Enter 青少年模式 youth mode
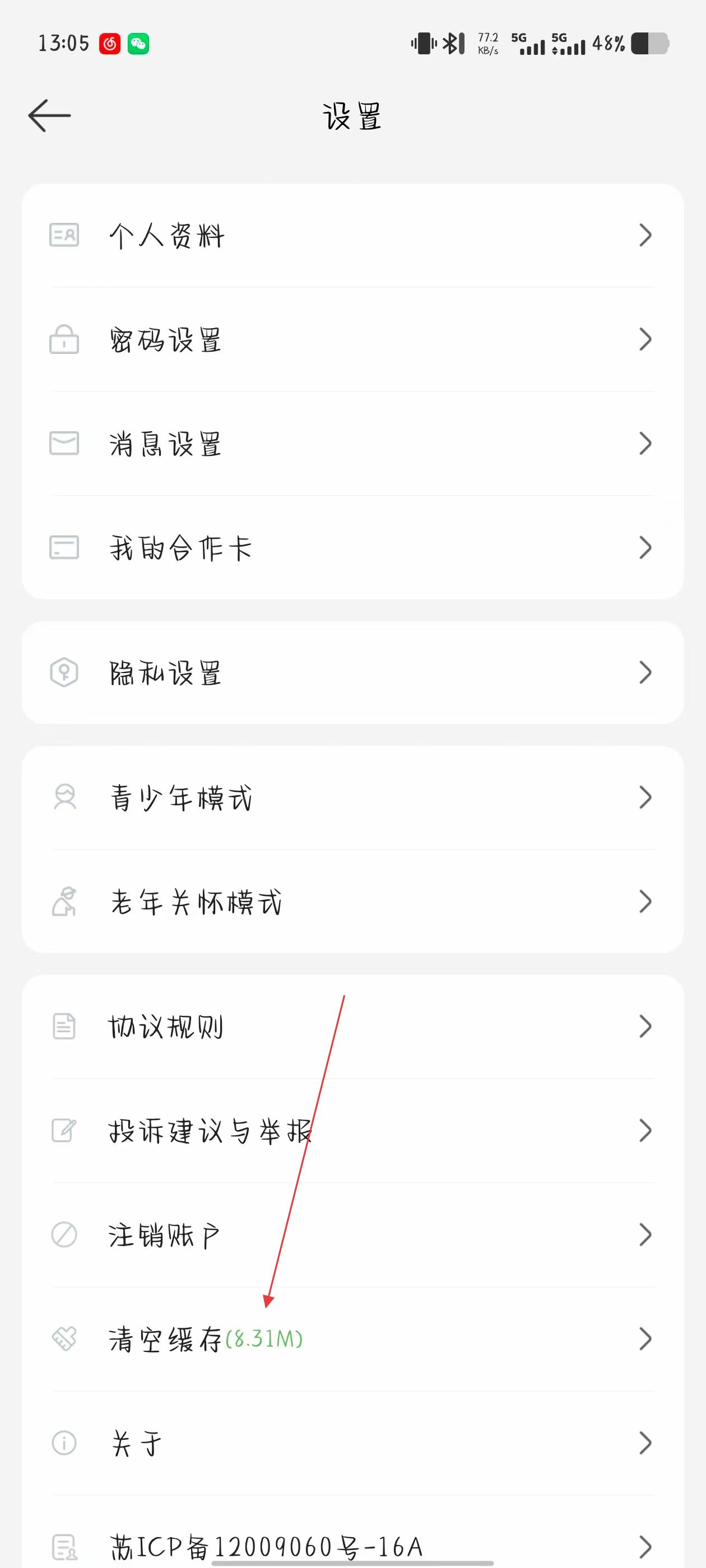This screenshot has height=1568, width=706. [352, 797]
